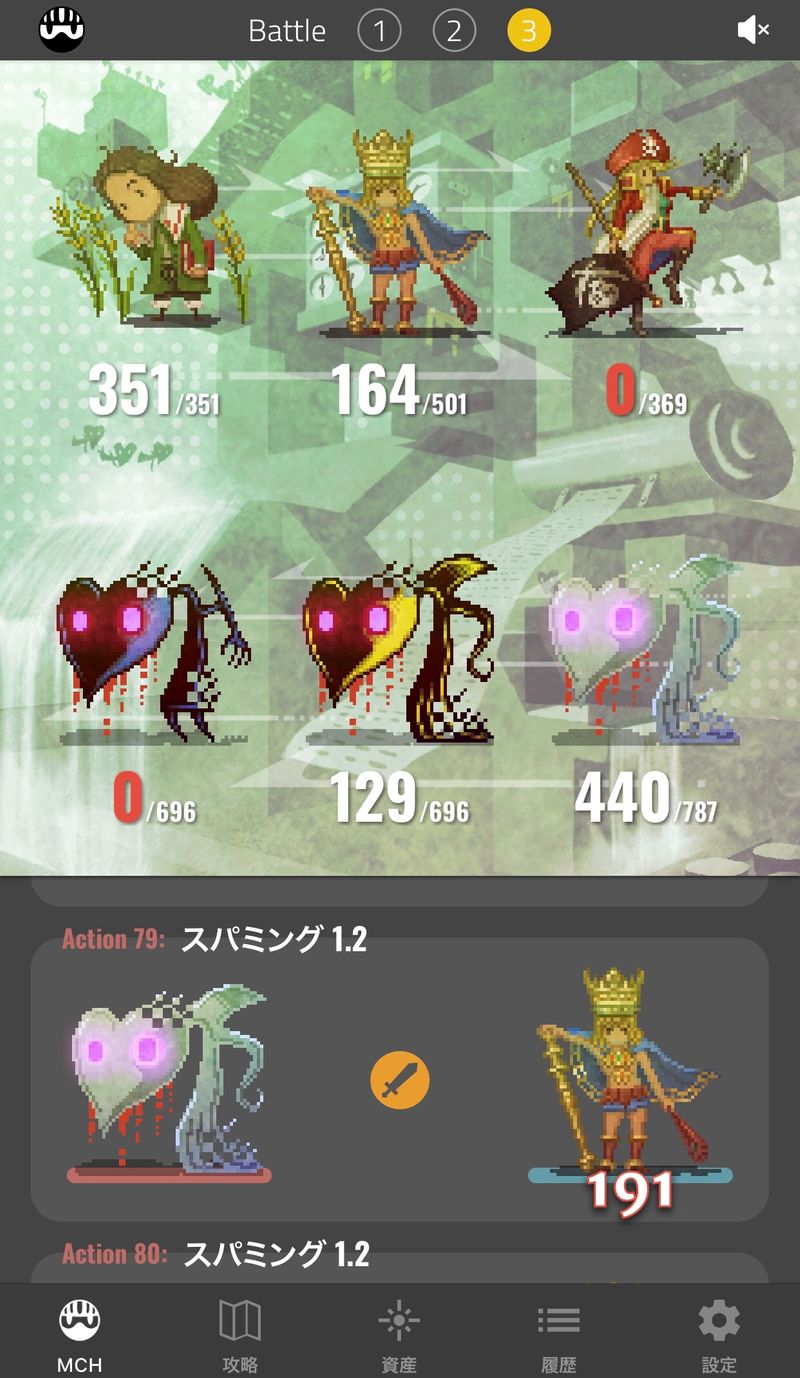Open 設定 settings
Viewport: 800px width, 1378px height.
tap(719, 1334)
